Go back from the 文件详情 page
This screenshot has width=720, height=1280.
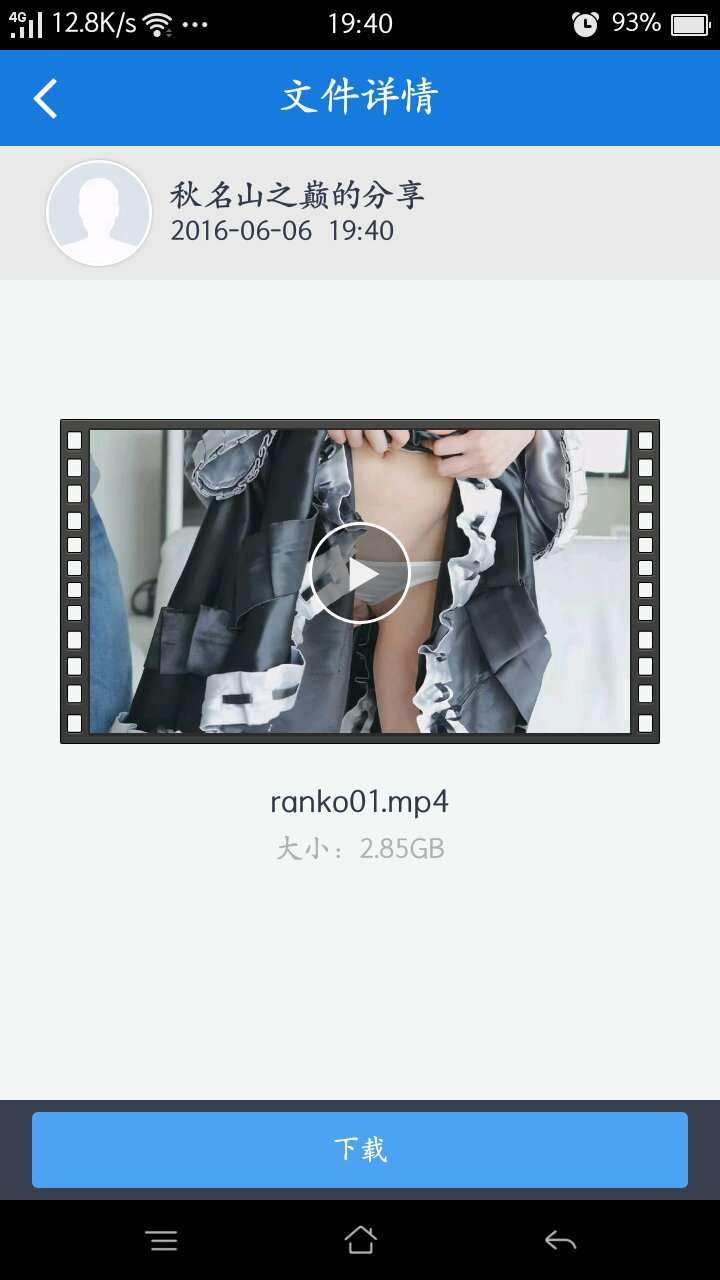(46, 99)
